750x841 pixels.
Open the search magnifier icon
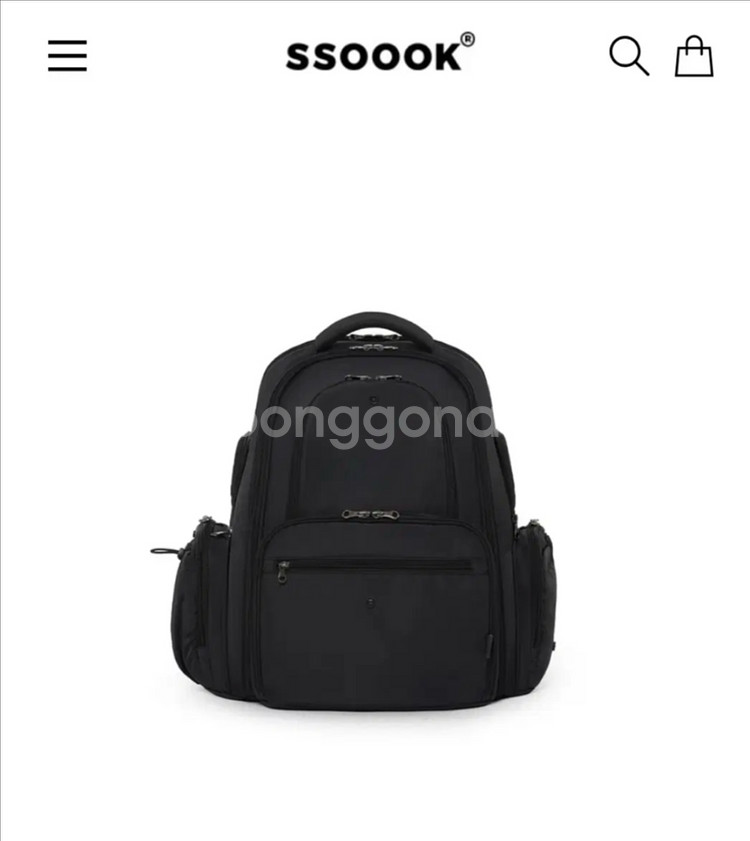point(629,56)
